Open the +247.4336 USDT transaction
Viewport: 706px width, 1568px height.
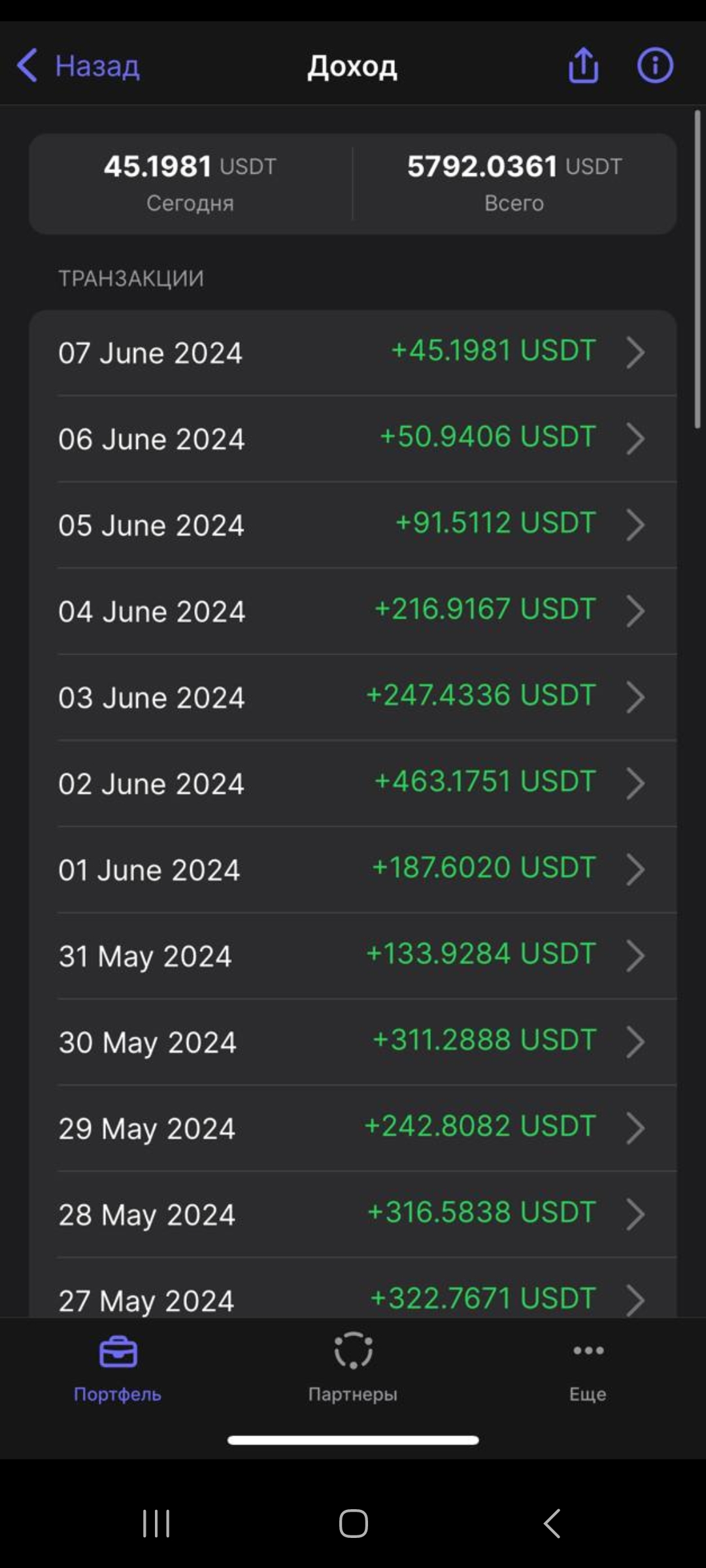click(x=353, y=697)
